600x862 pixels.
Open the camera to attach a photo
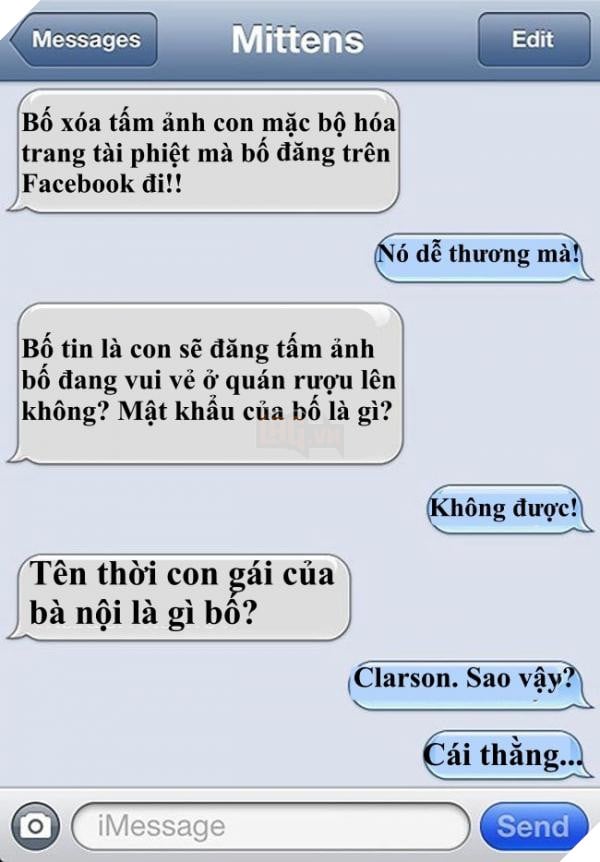click(x=37, y=826)
